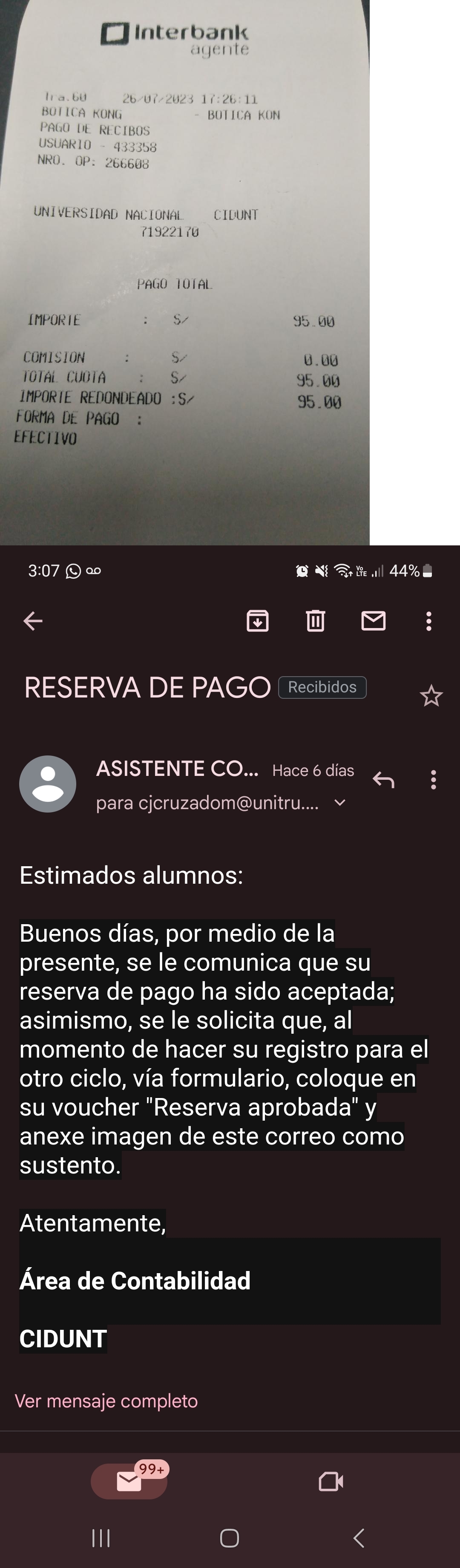Tap the sender's profile avatar

(47, 784)
